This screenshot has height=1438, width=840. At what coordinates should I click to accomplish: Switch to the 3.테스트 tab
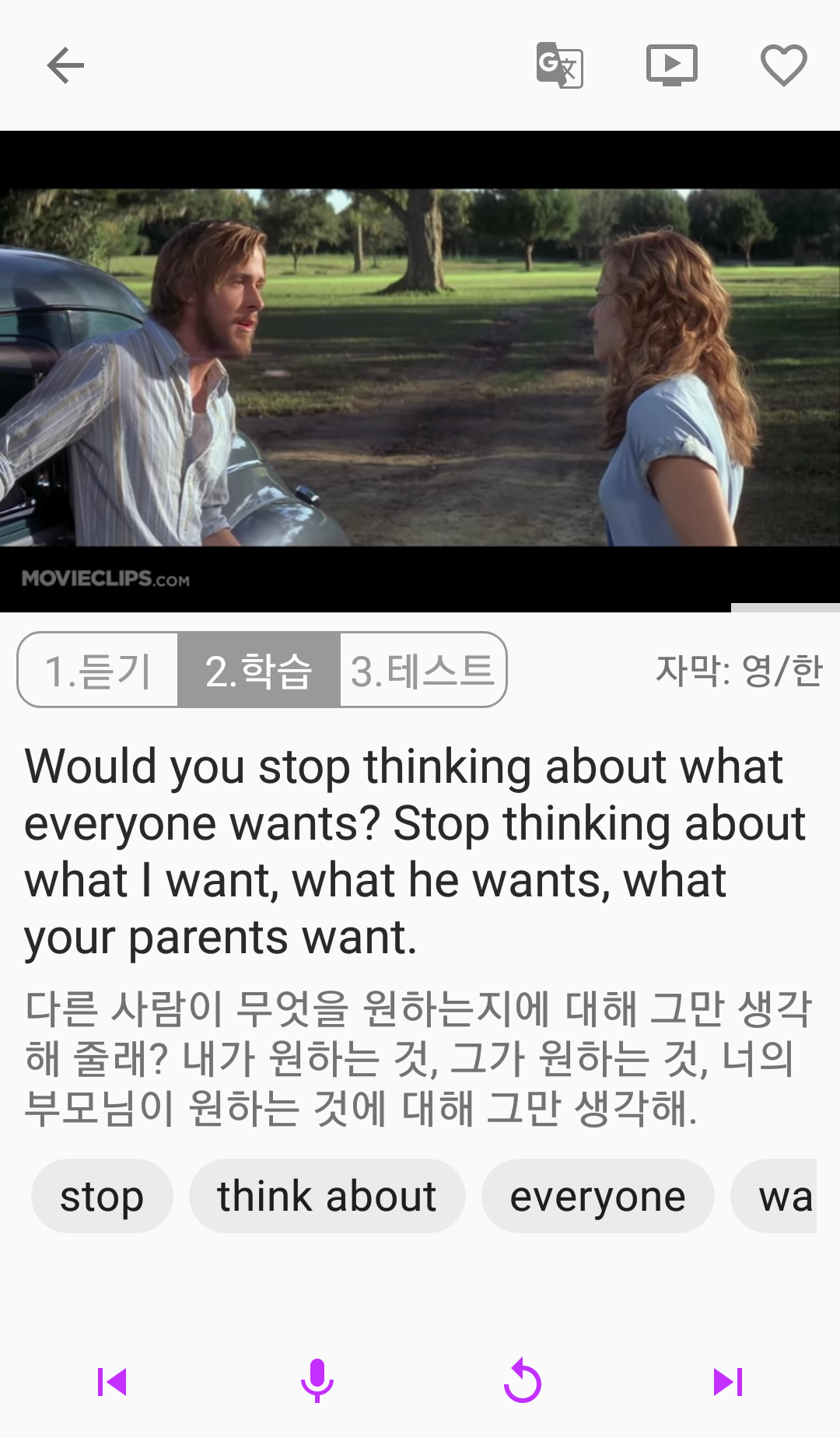[422, 670]
